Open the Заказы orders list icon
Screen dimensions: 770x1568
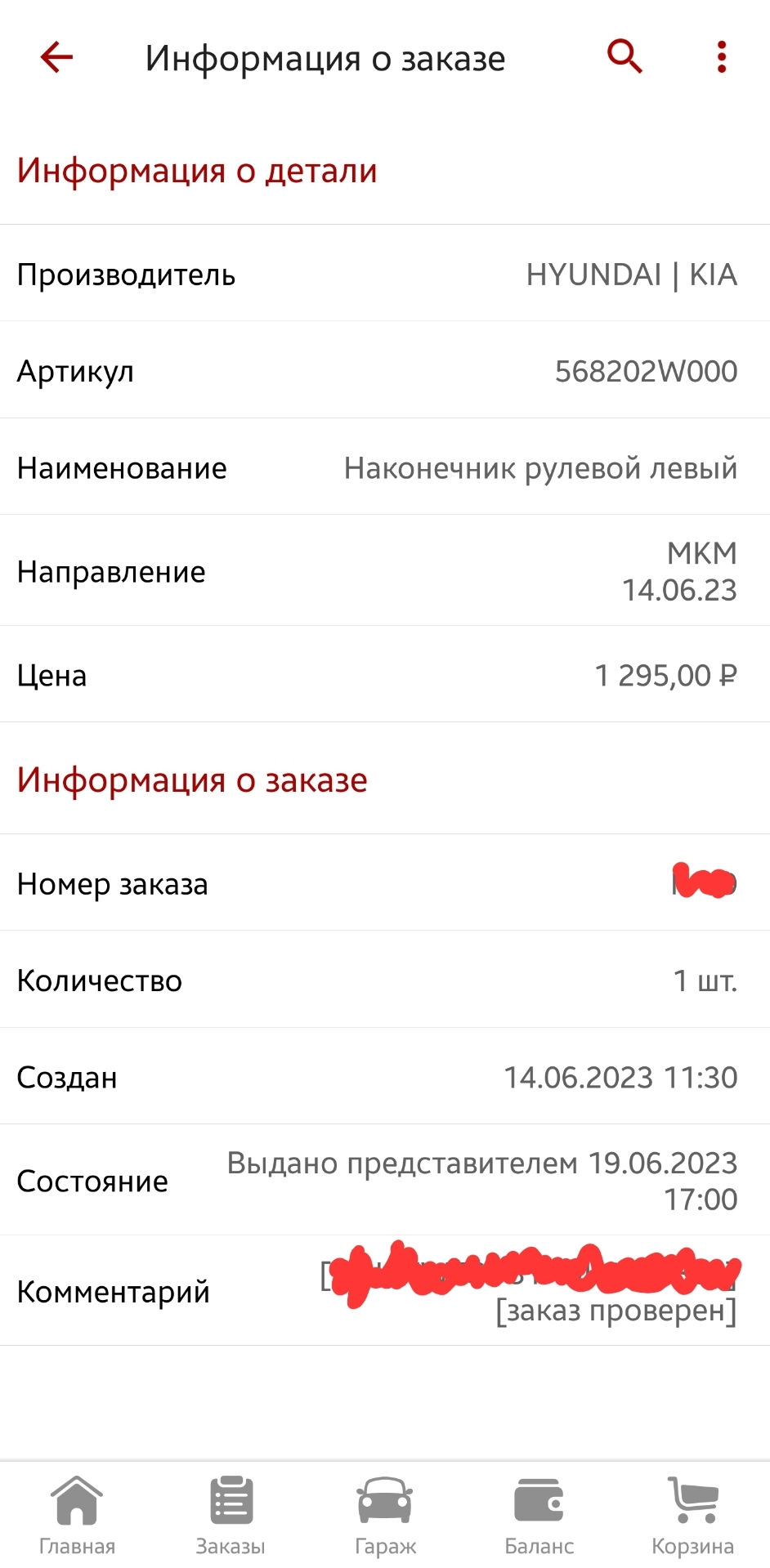click(231, 1500)
